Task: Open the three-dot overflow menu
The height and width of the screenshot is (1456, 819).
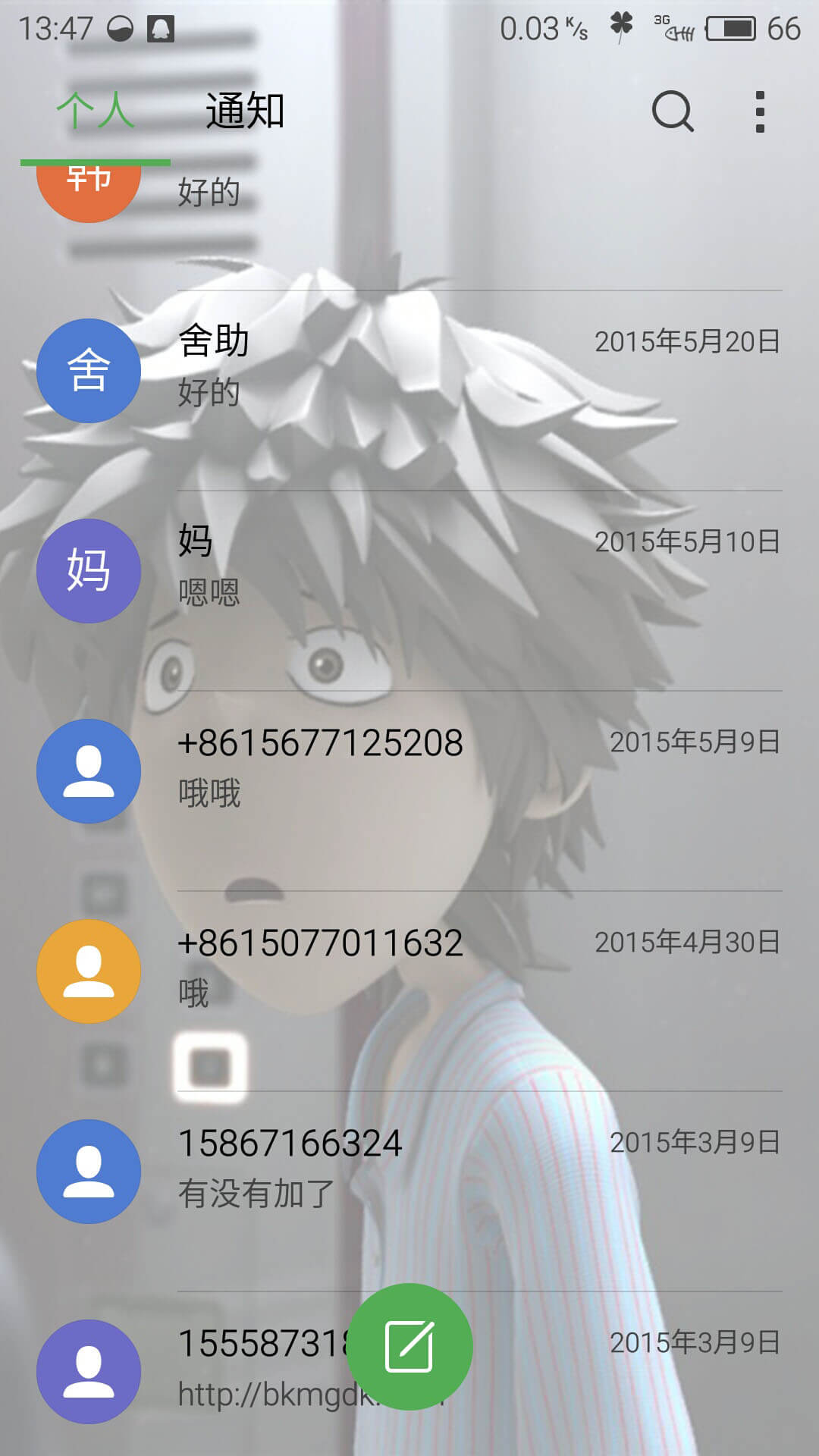Action: (760, 111)
